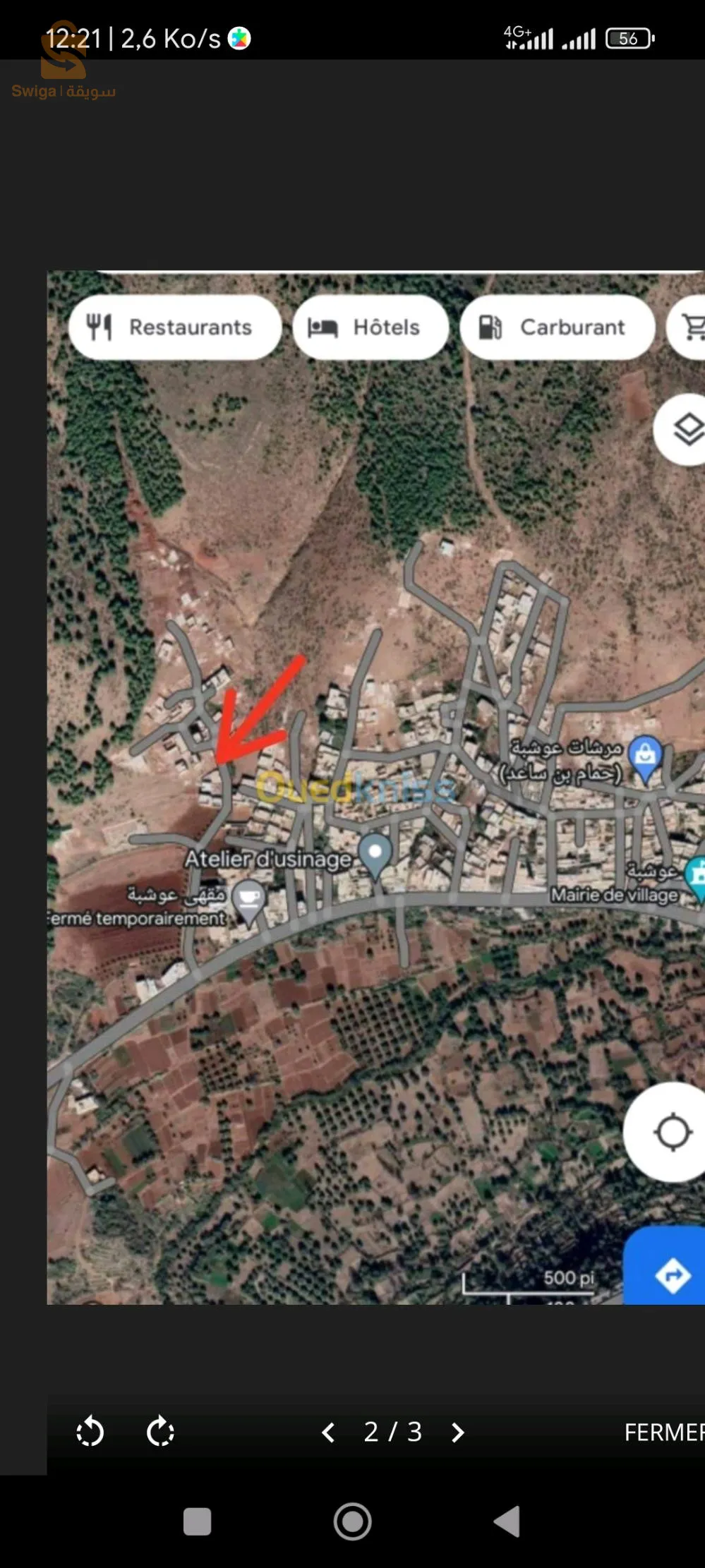
Task: Open recent apps from the navigation bar
Action: [197, 1521]
